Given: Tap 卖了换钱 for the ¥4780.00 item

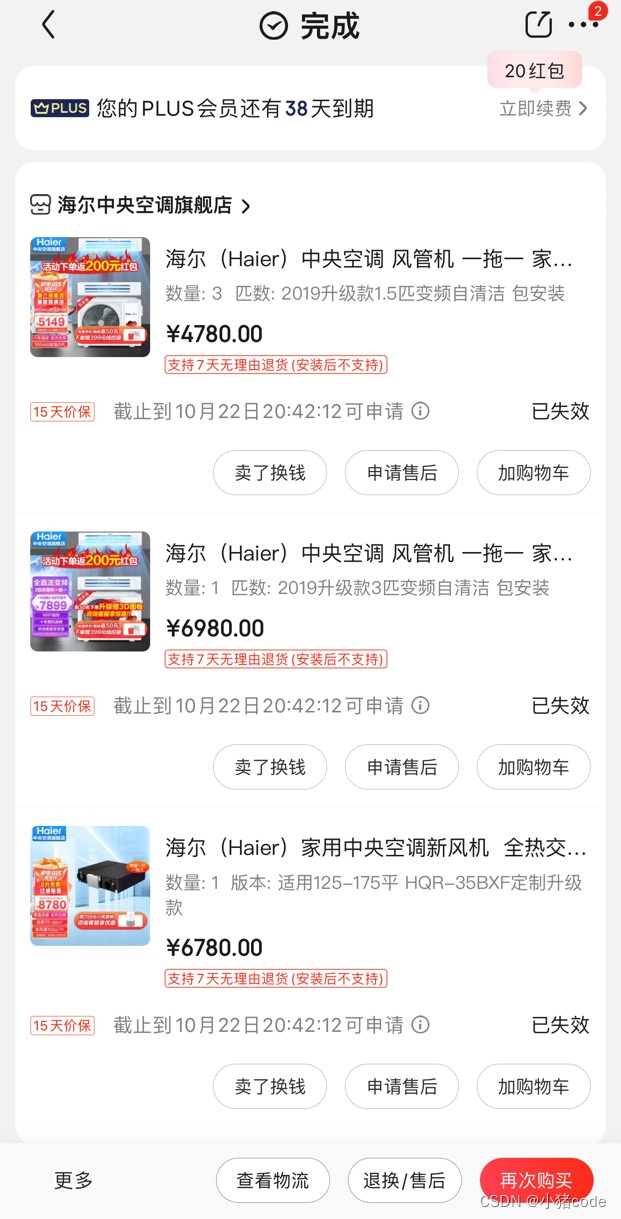Looking at the screenshot, I should point(270,473).
